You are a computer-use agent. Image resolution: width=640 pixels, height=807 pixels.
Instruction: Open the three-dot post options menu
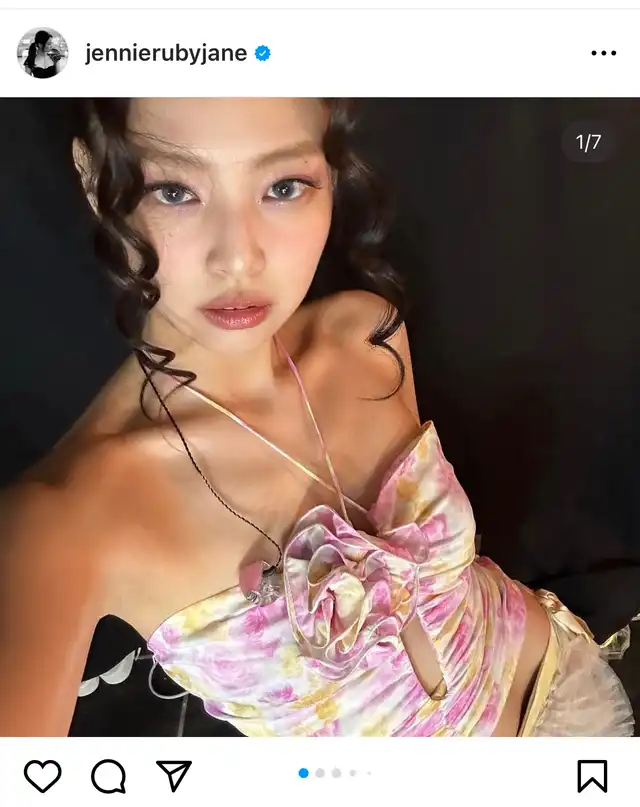click(x=603, y=53)
